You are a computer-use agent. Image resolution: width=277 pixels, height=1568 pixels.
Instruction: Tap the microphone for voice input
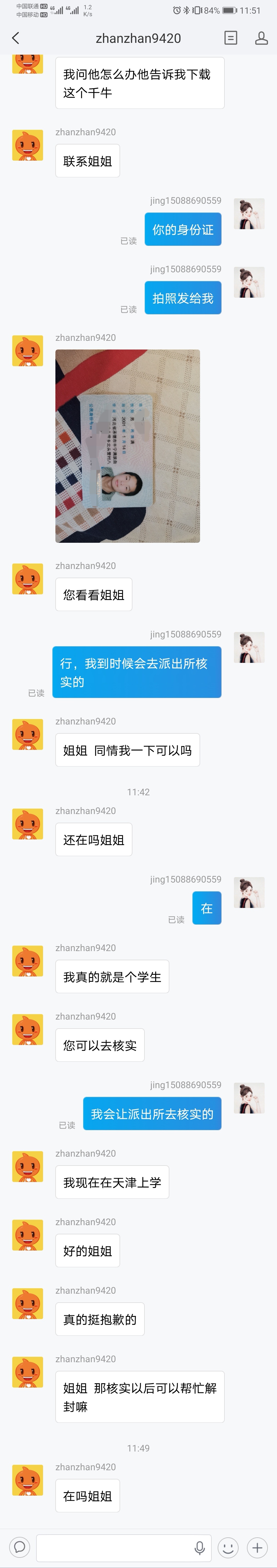pos(199,1547)
